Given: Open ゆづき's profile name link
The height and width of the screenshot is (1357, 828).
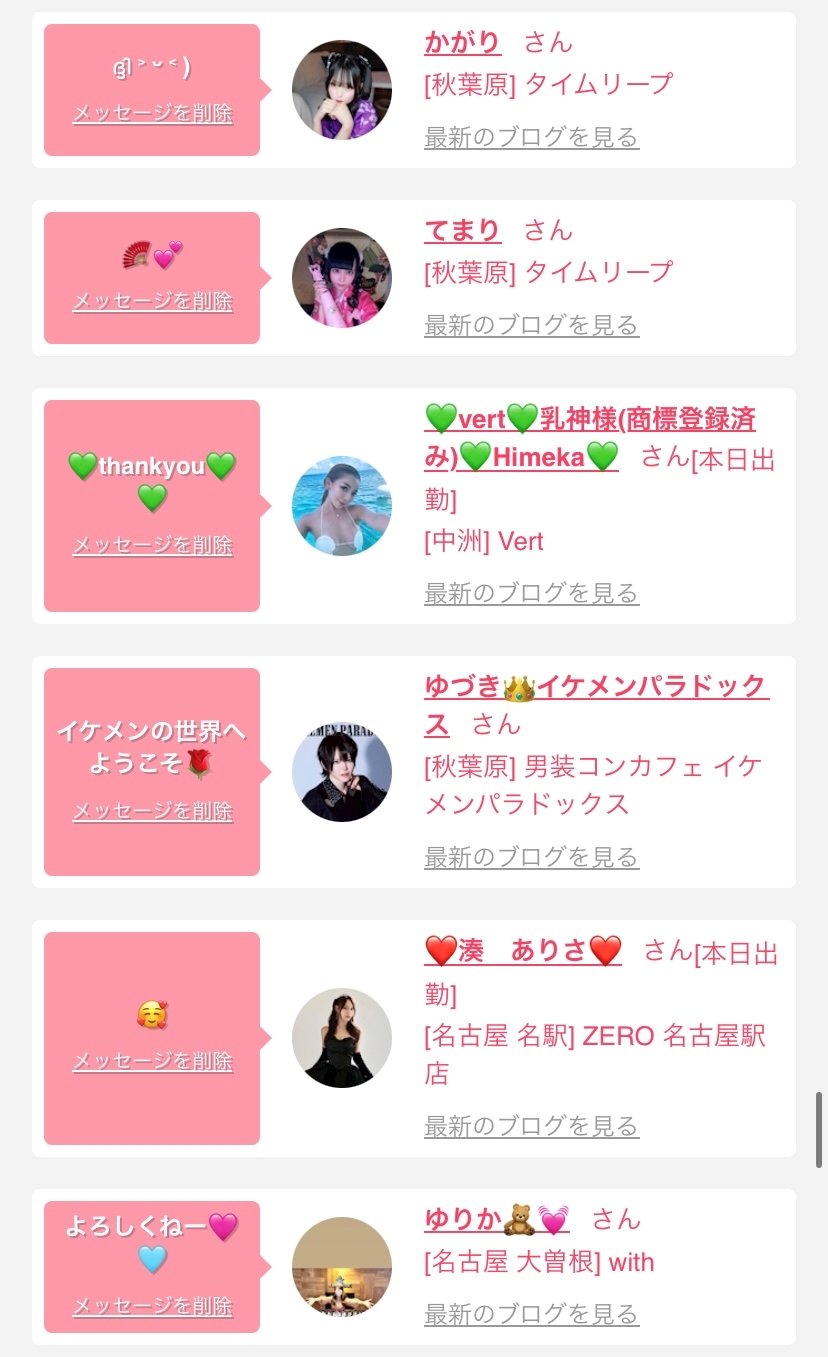Looking at the screenshot, I should tap(595, 687).
